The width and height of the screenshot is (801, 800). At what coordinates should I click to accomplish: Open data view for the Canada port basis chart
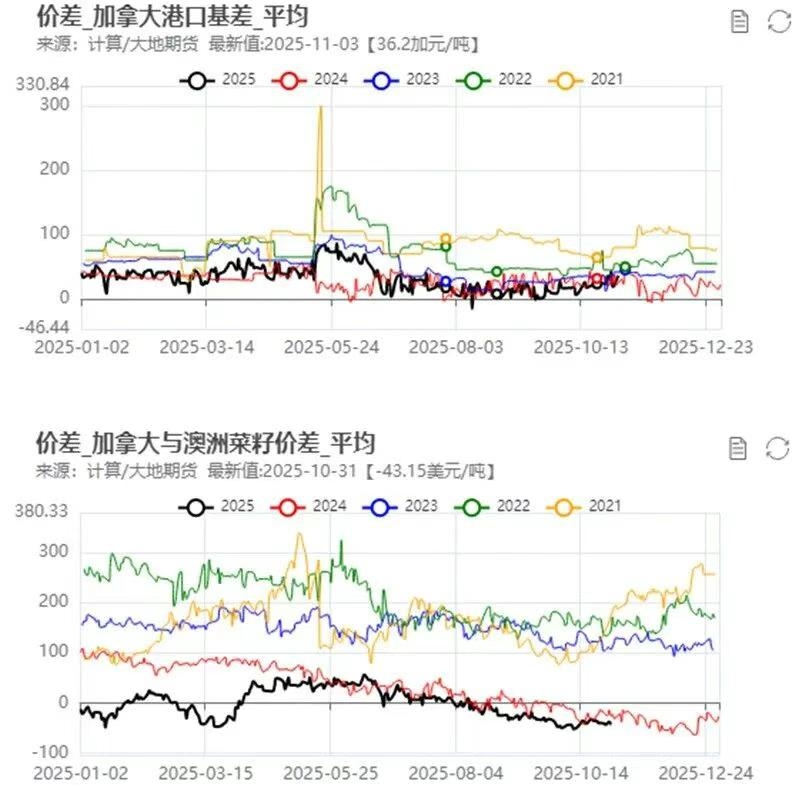(x=740, y=22)
